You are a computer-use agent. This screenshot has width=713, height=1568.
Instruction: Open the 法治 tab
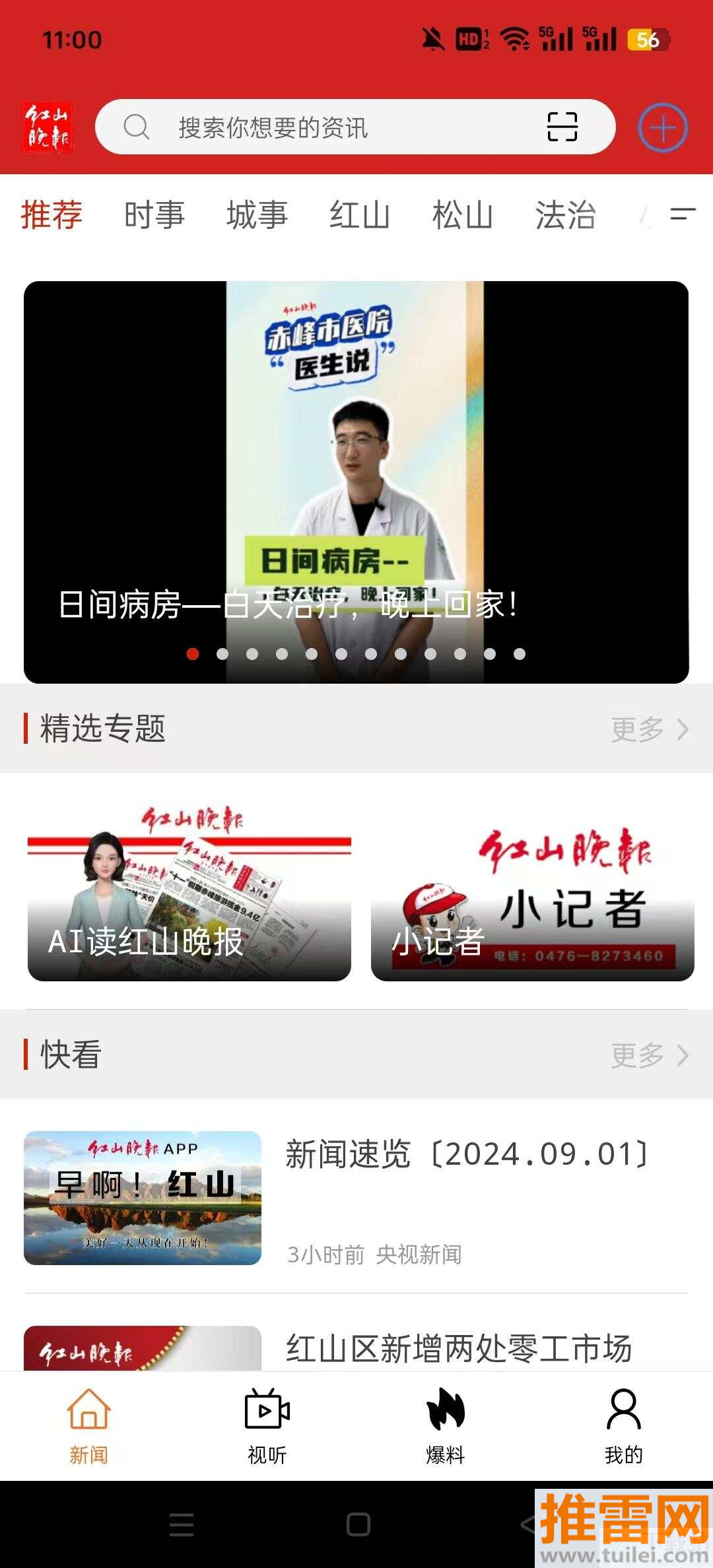[565, 215]
